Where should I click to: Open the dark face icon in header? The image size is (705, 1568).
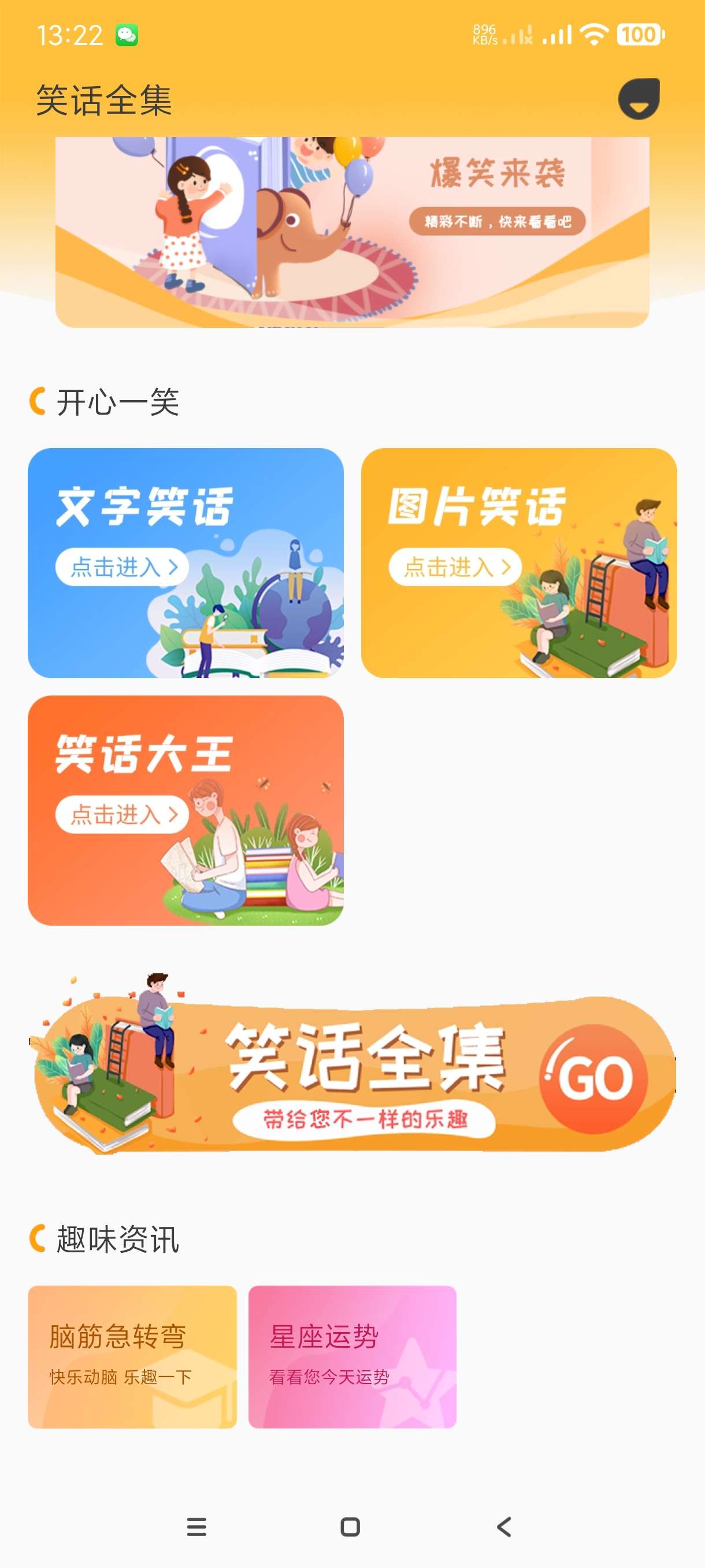[x=639, y=99]
